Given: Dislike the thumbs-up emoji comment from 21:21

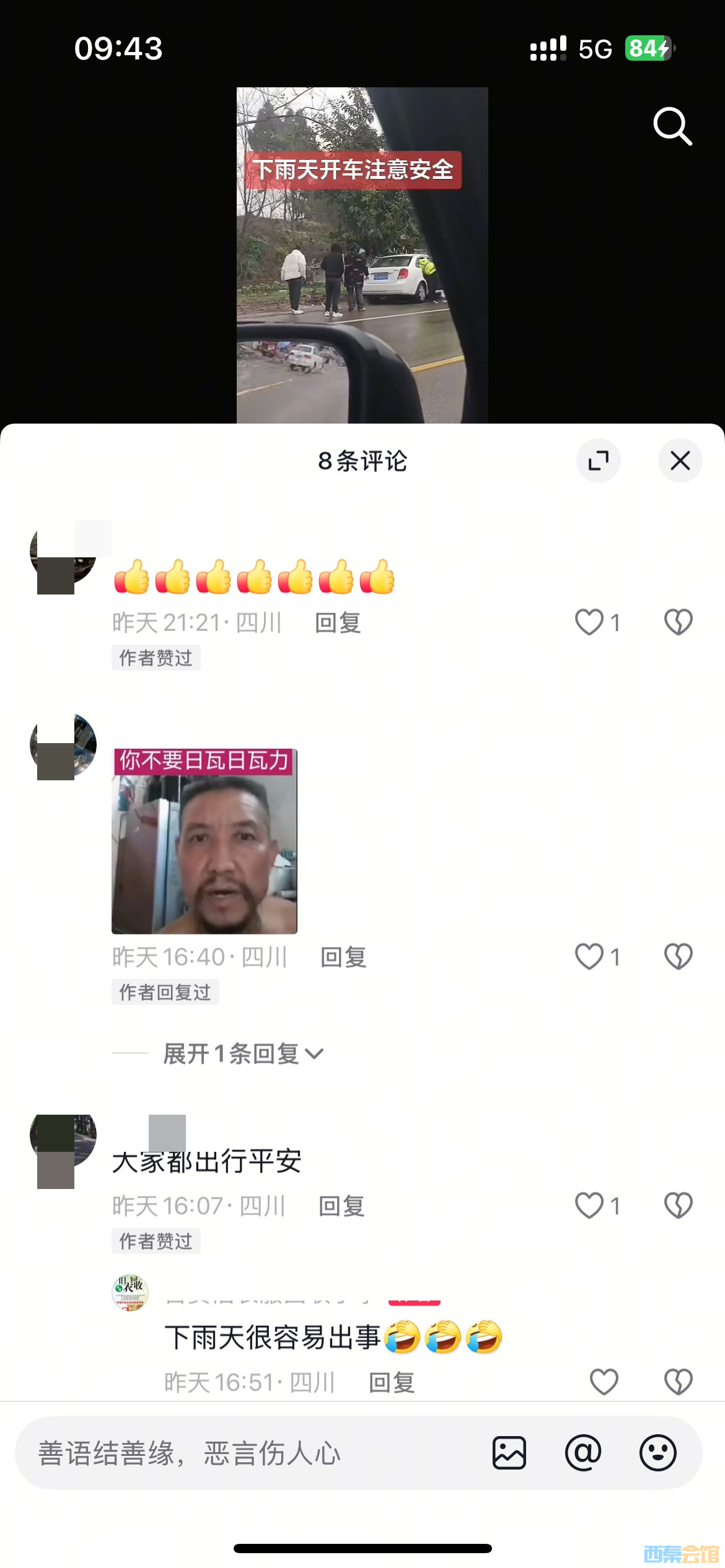Looking at the screenshot, I should (x=678, y=622).
